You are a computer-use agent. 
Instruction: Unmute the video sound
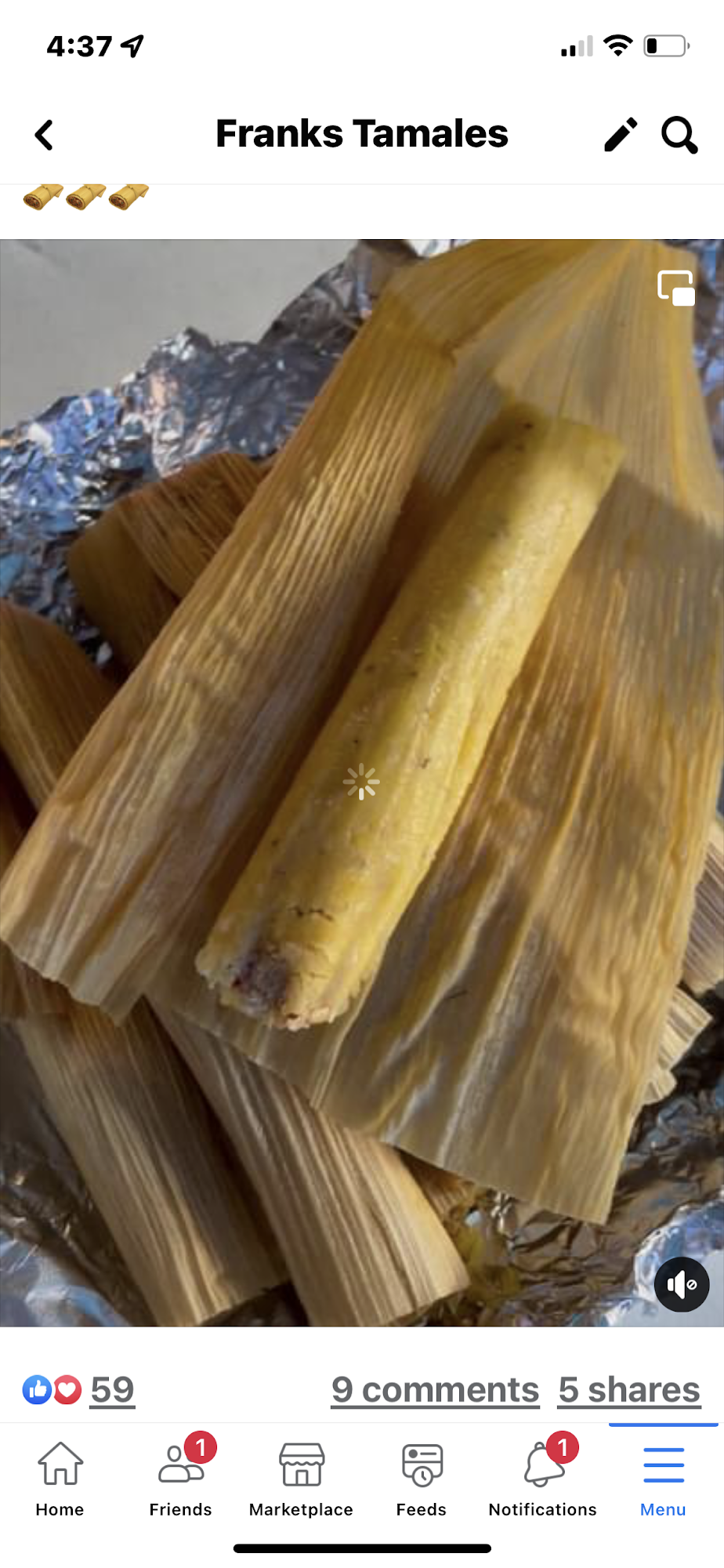[x=682, y=1284]
